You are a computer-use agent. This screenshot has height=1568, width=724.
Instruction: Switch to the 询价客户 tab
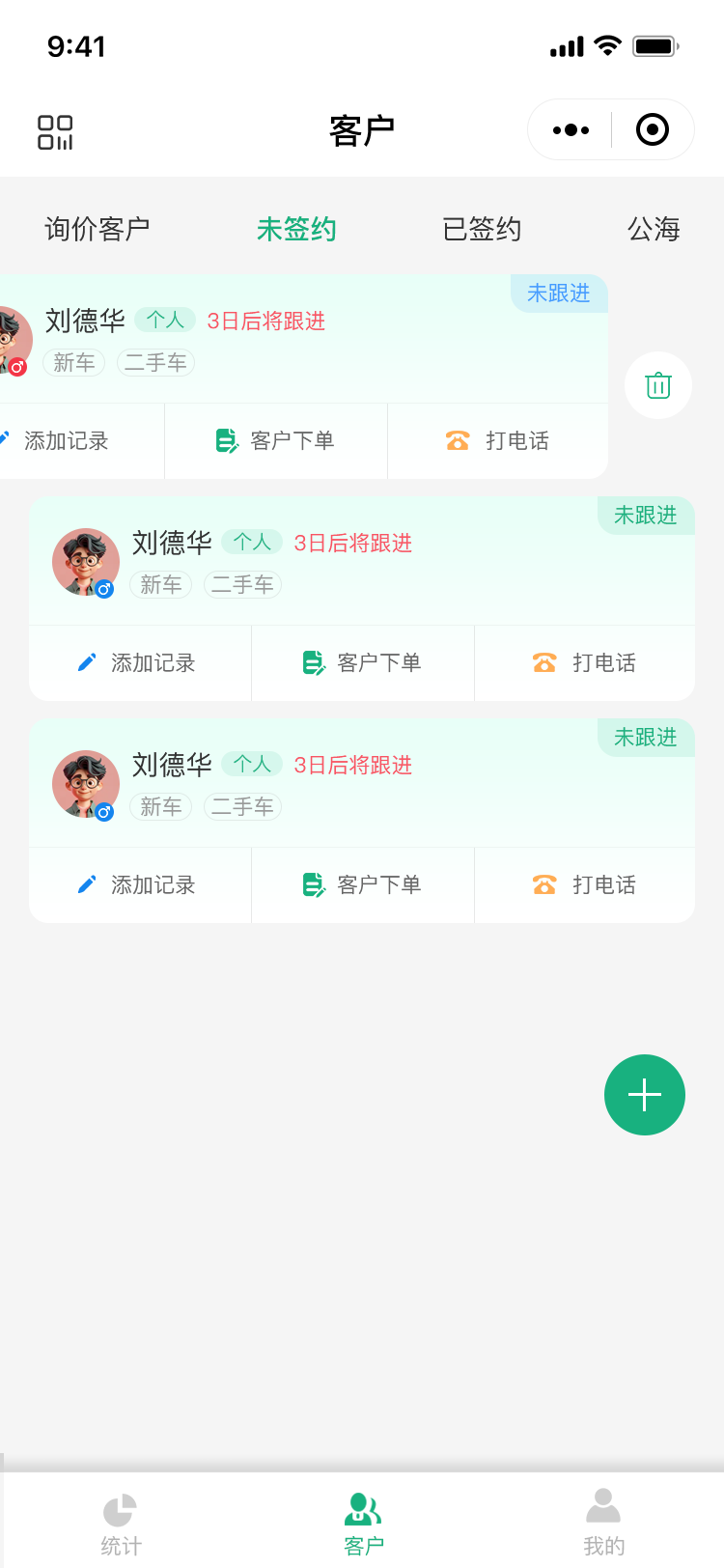(97, 229)
